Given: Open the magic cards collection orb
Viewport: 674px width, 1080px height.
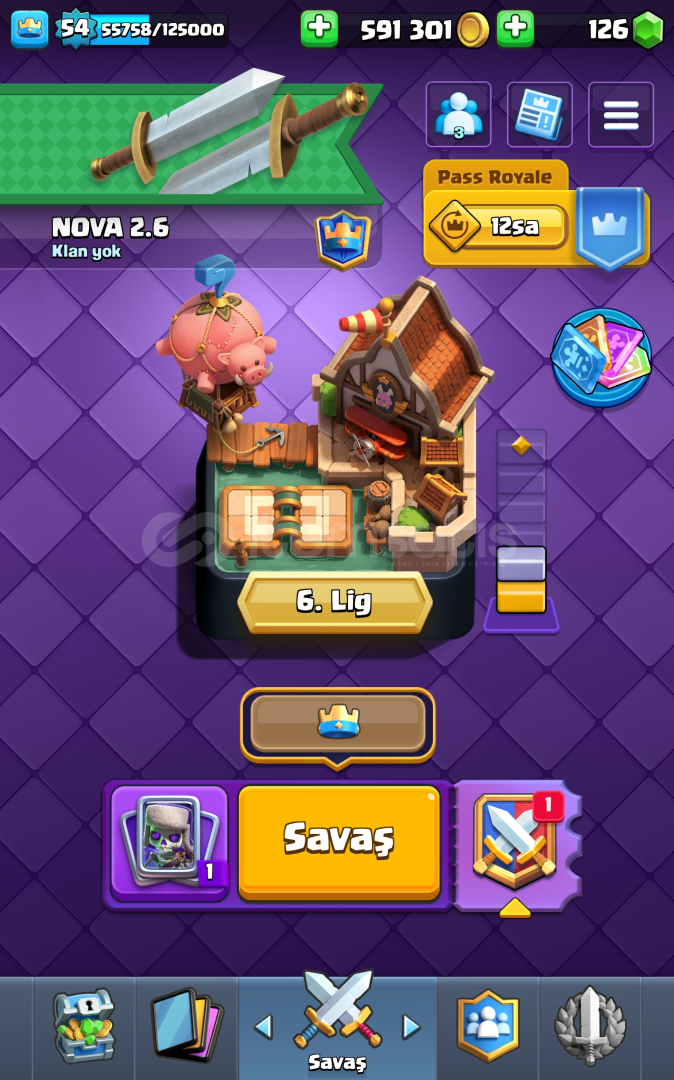Looking at the screenshot, I should [601, 357].
